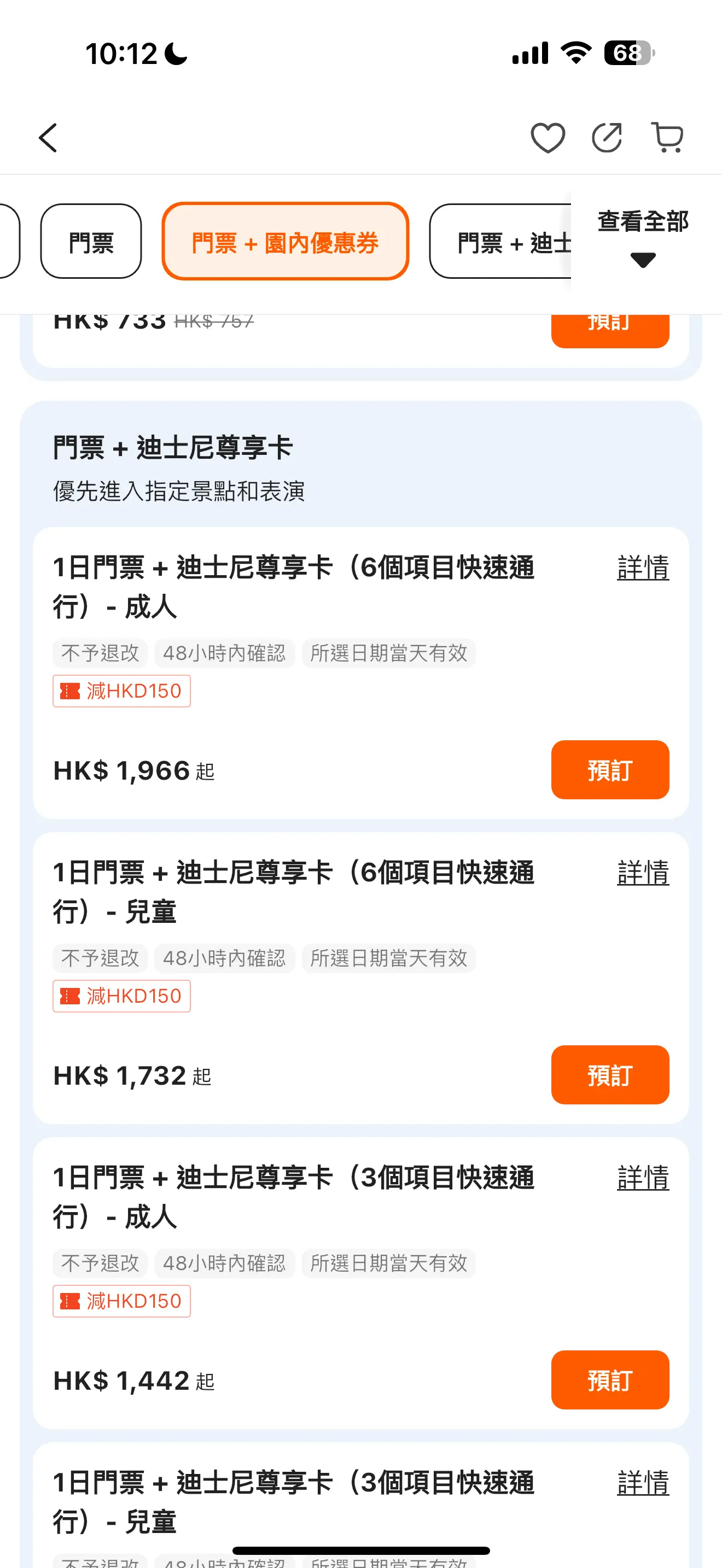
Task: Book the HK$ 1,732 child ticket
Action: click(610, 1075)
